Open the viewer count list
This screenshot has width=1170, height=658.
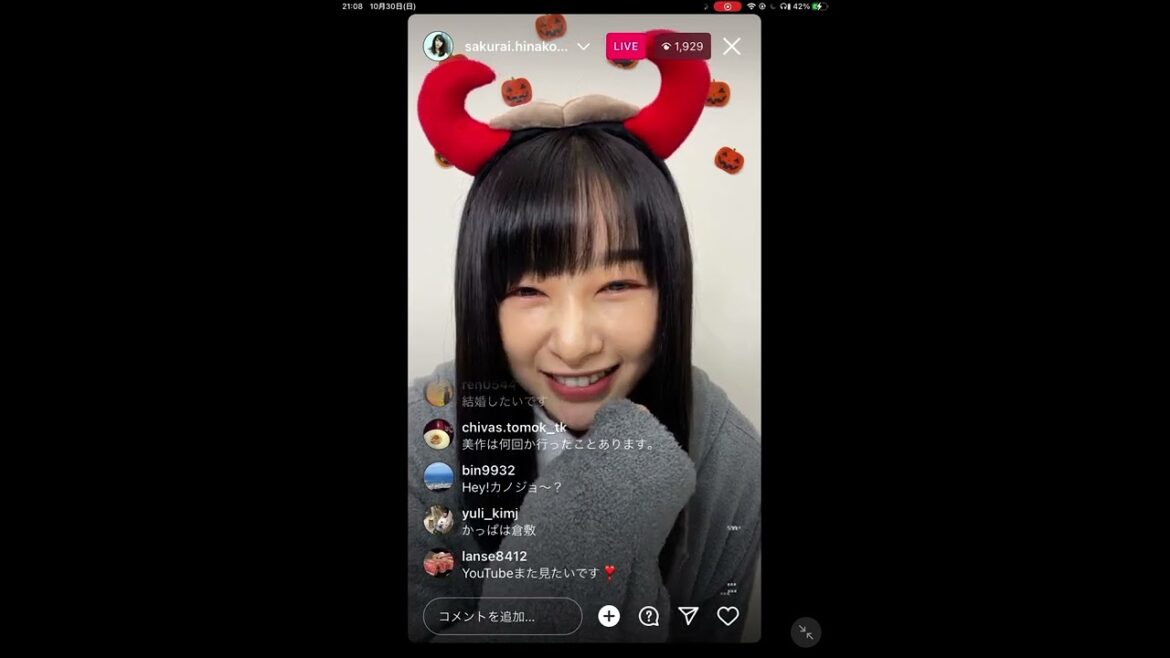[682, 46]
